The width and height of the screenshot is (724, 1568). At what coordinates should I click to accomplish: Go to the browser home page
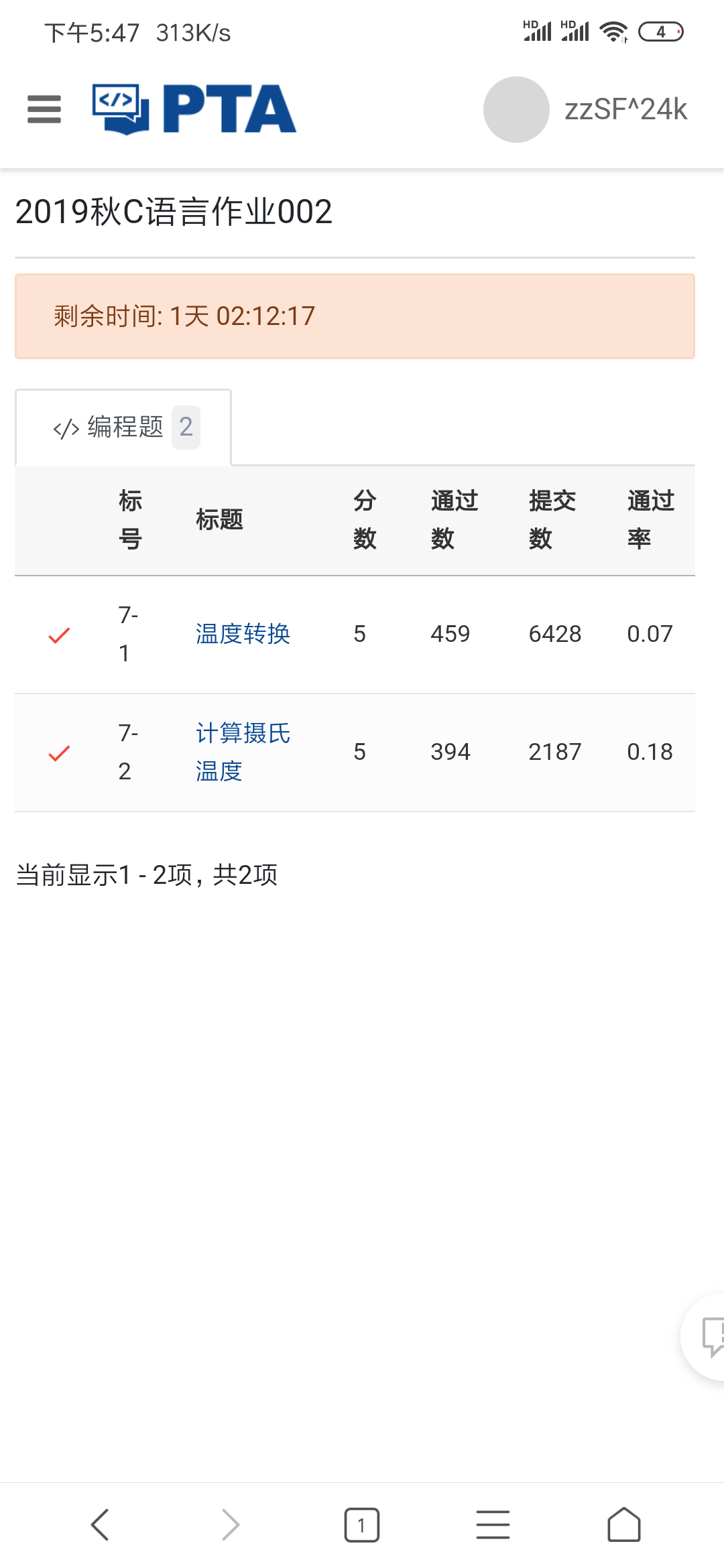coord(623,1525)
